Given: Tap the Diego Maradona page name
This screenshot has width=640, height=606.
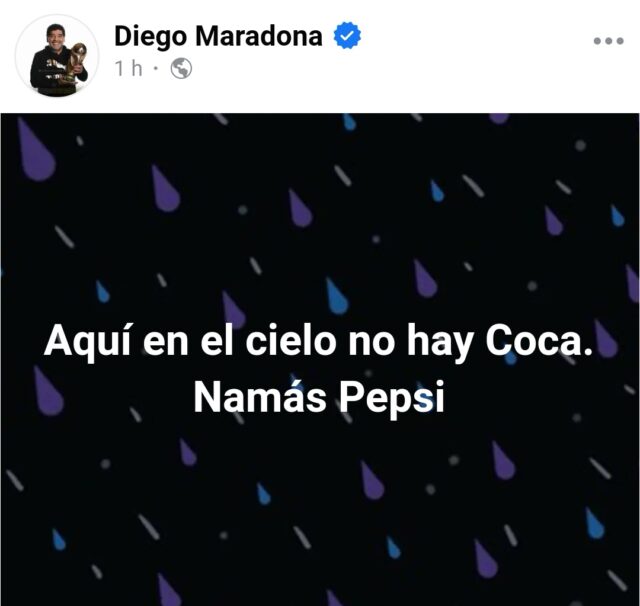Looking at the screenshot, I should (x=218, y=36).
